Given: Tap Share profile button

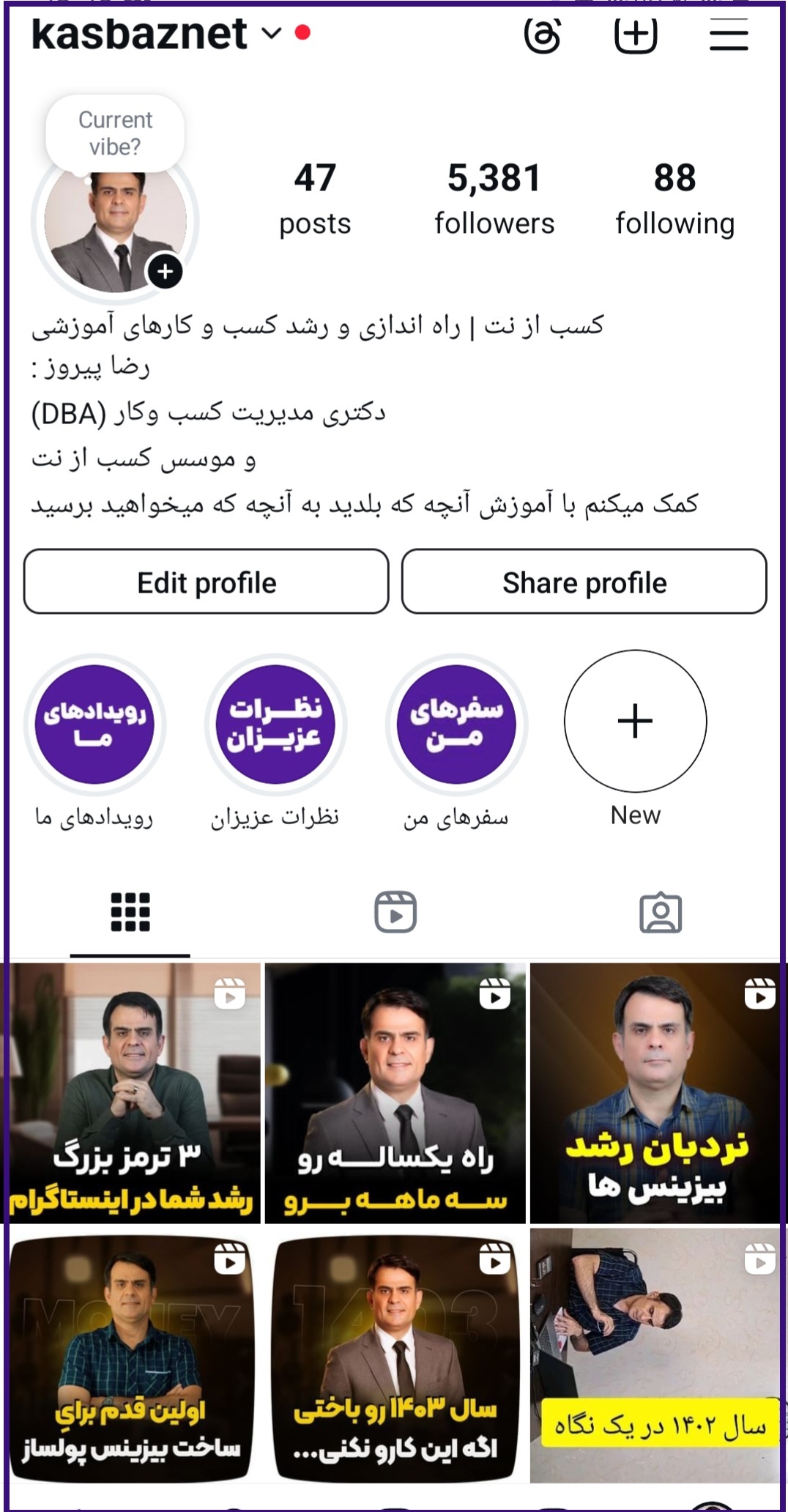Looking at the screenshot, I should (x=584, y=582).
